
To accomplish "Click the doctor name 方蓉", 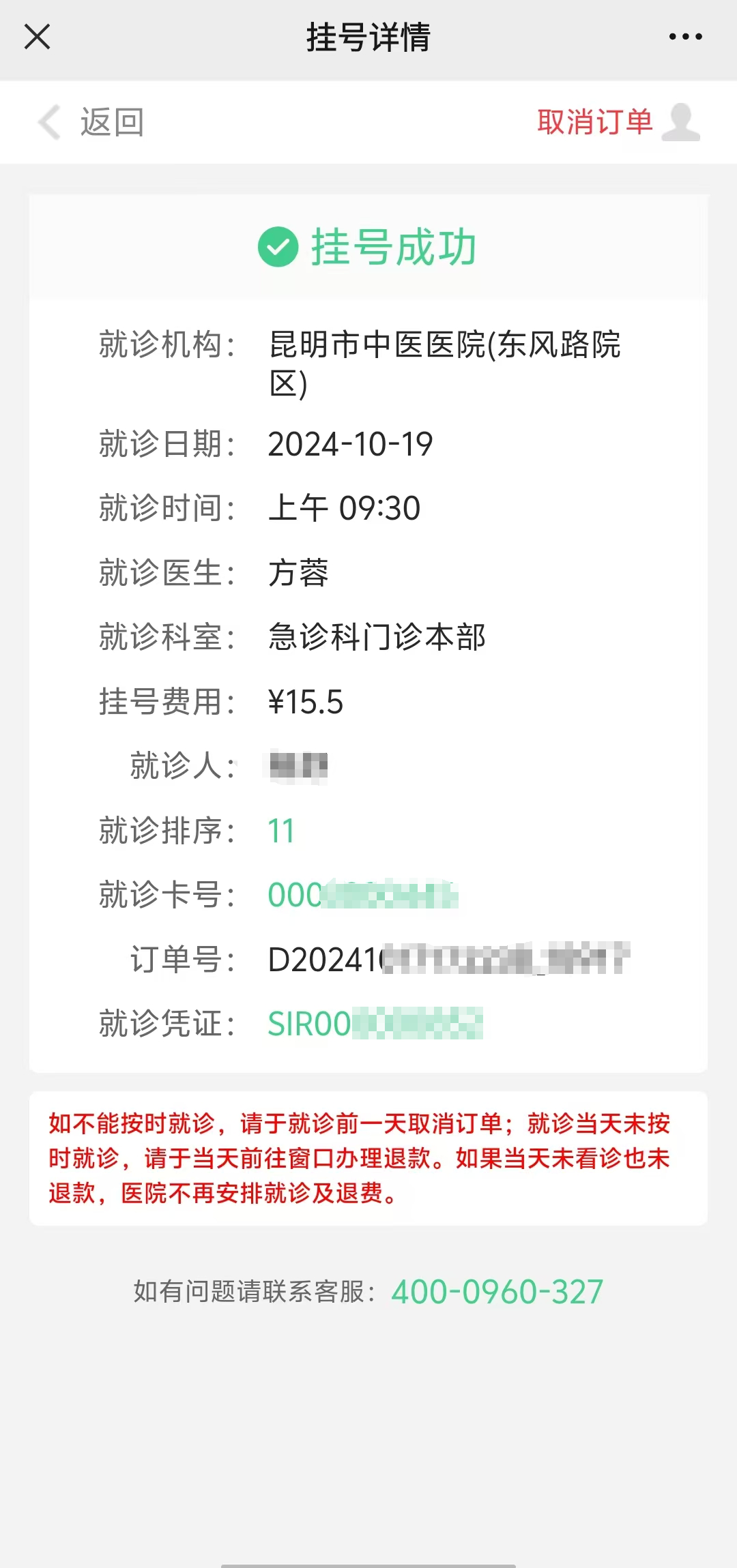I will (298, 574).
